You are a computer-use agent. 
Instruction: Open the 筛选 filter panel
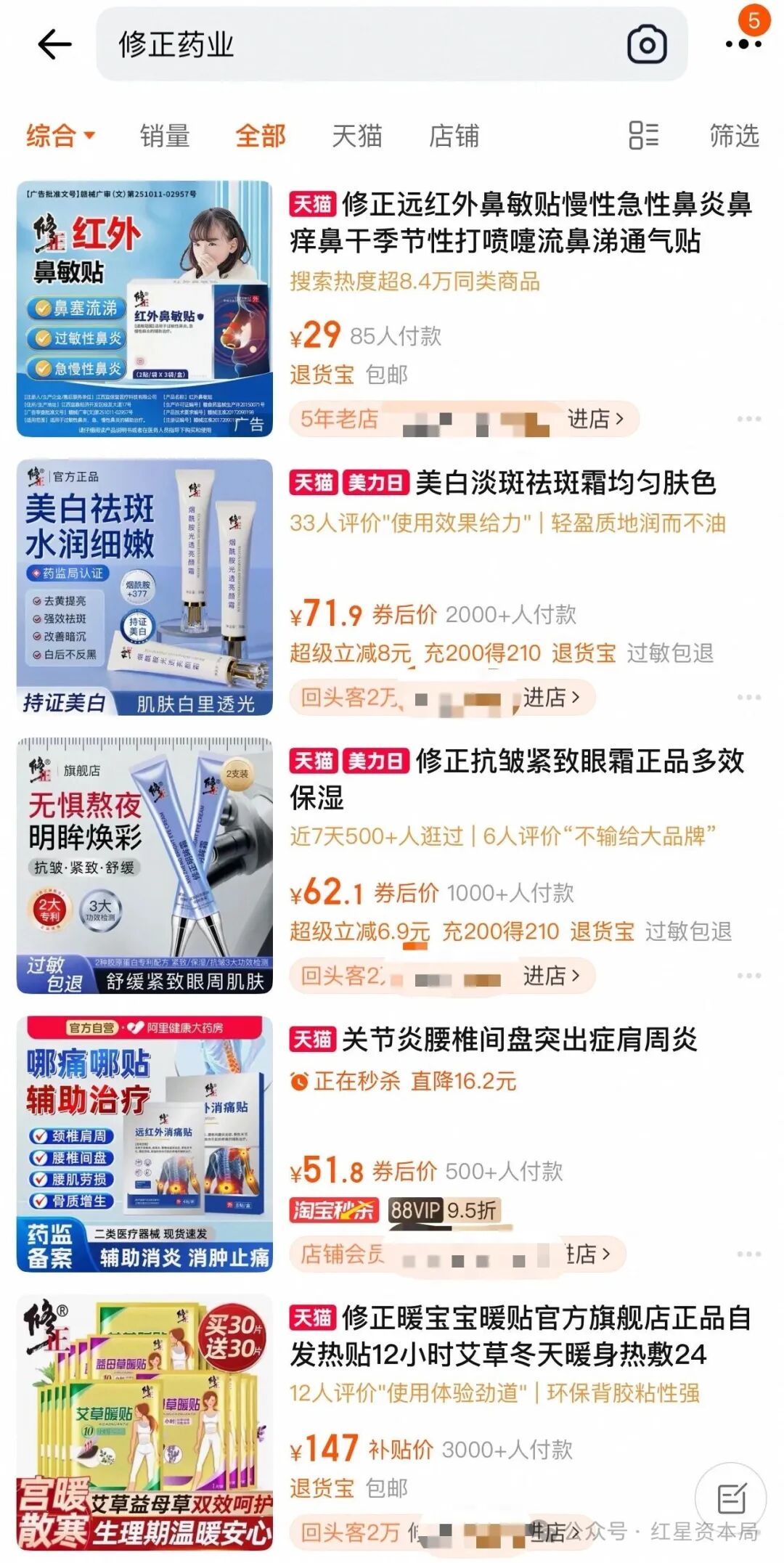(x=734, y=136)
